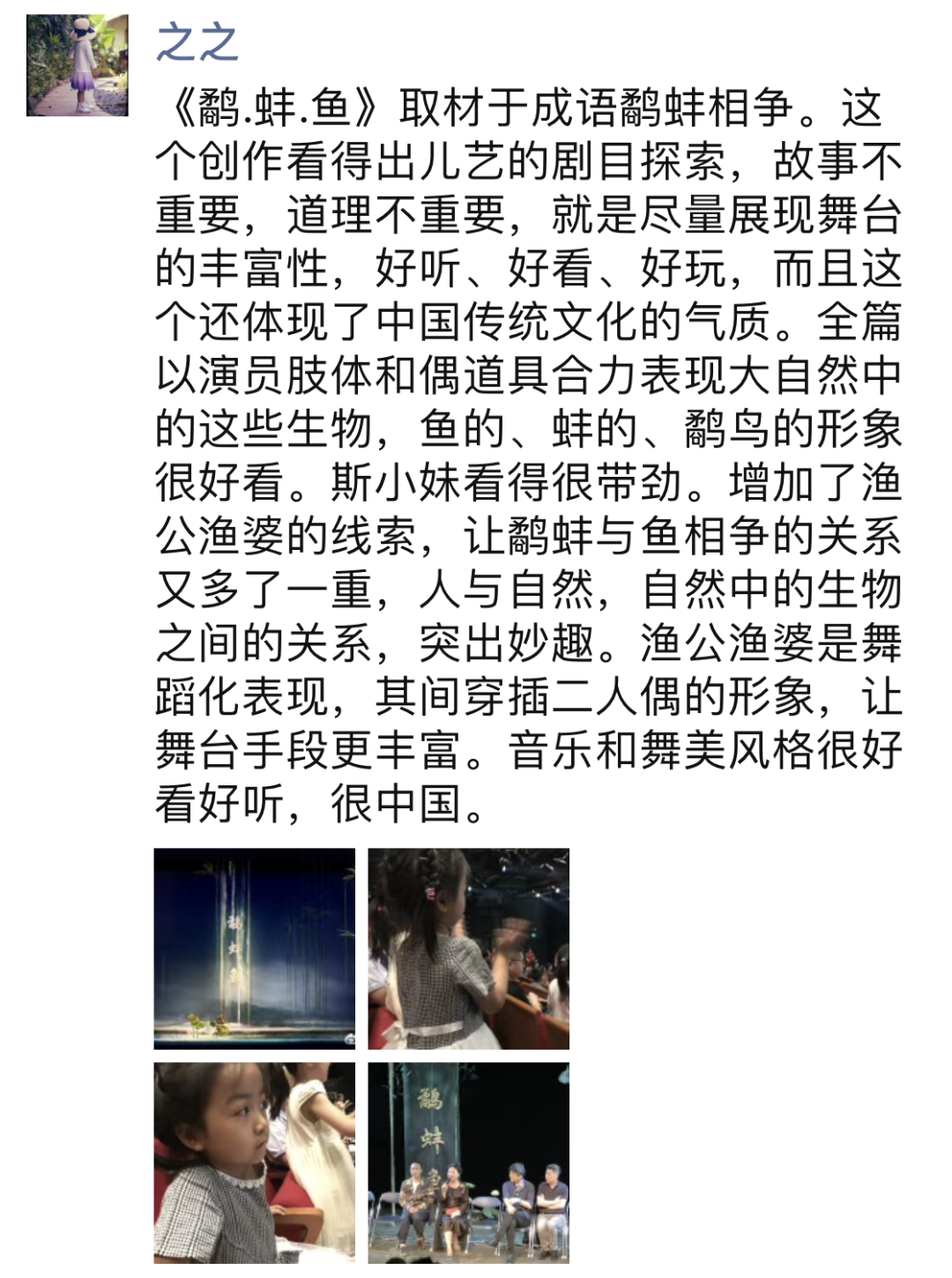View the photo of panel seated on stage
Viewport: 952px width, 1278px height.
click(468, 1162)
